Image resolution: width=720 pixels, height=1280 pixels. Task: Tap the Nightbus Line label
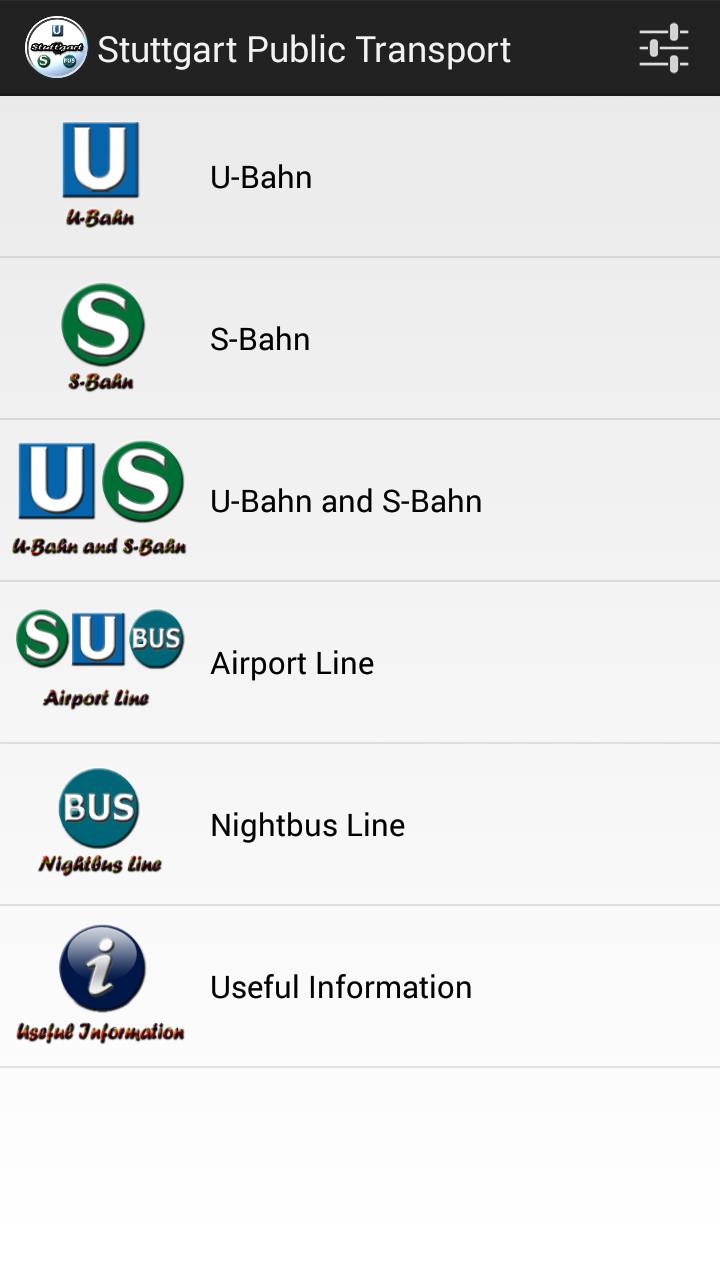(307, 825)
